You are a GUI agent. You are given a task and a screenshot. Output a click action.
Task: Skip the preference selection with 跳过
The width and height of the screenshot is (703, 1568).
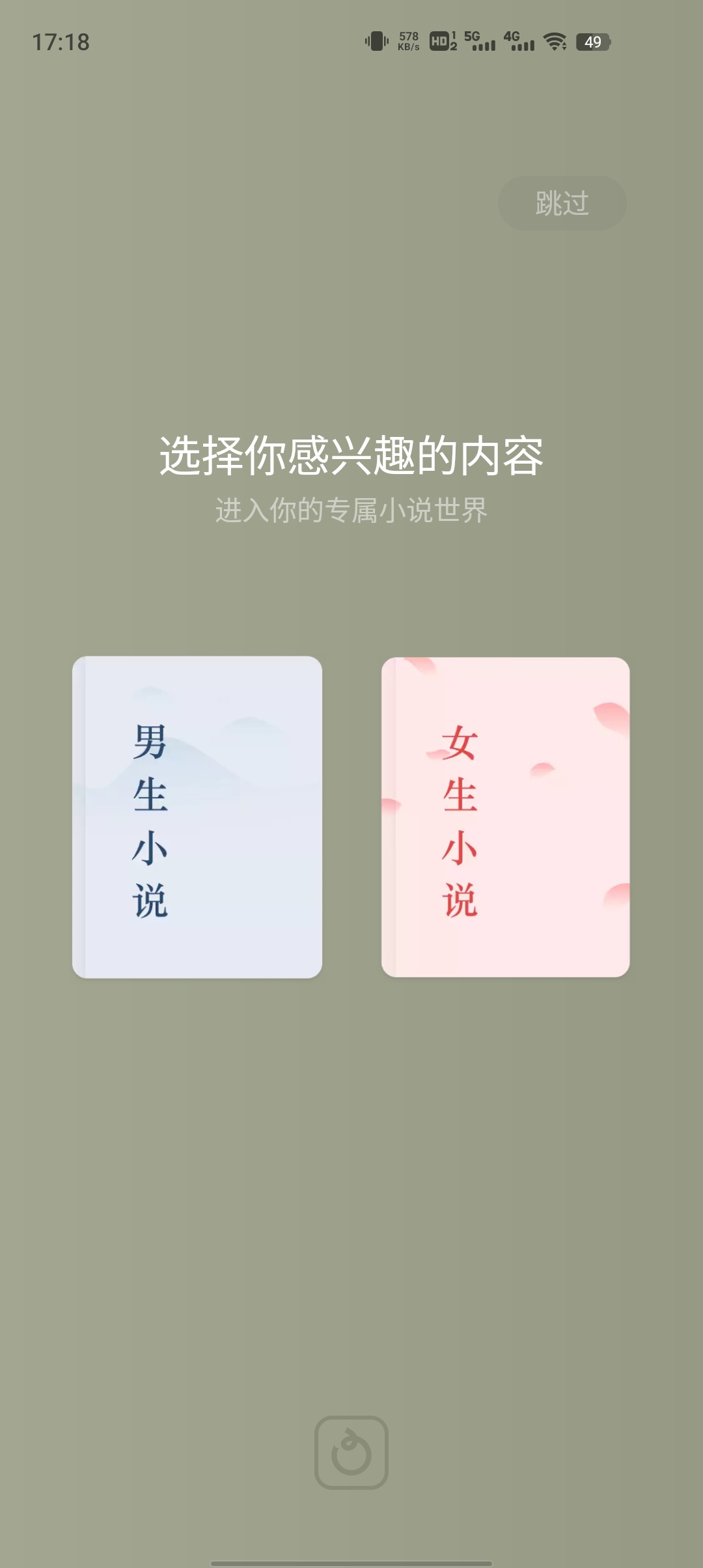tap(562, 203)
